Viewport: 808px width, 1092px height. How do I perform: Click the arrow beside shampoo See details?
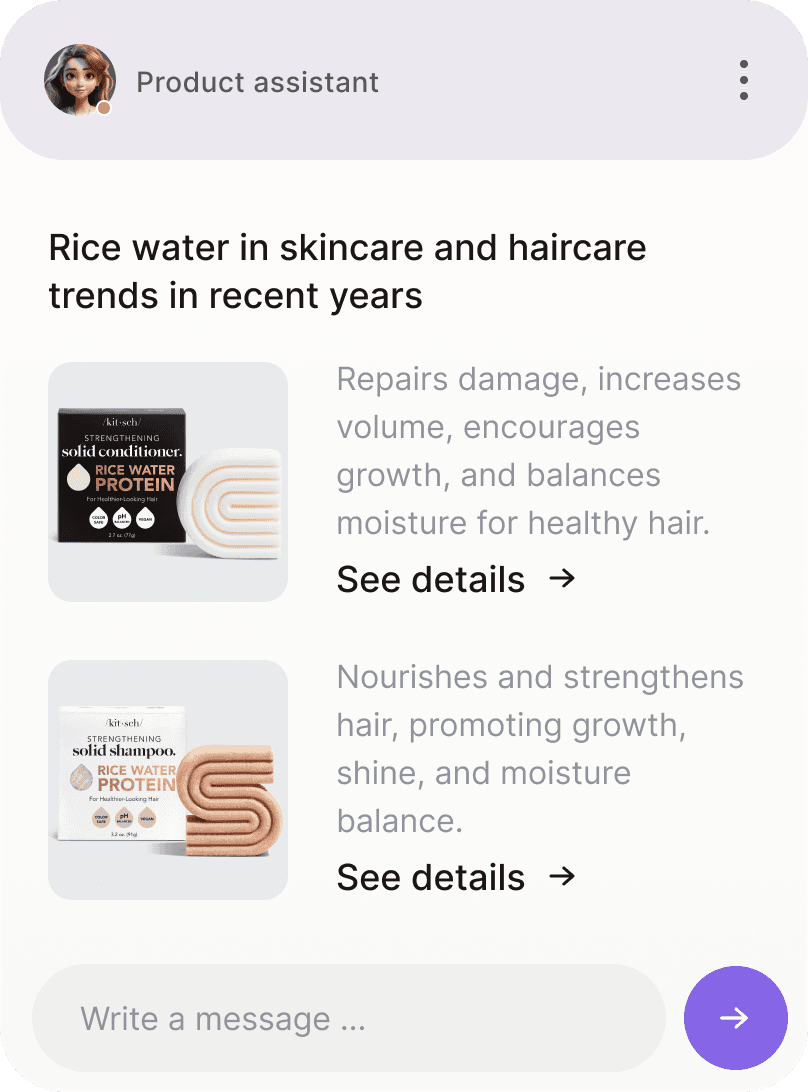(x=563, y=877)
